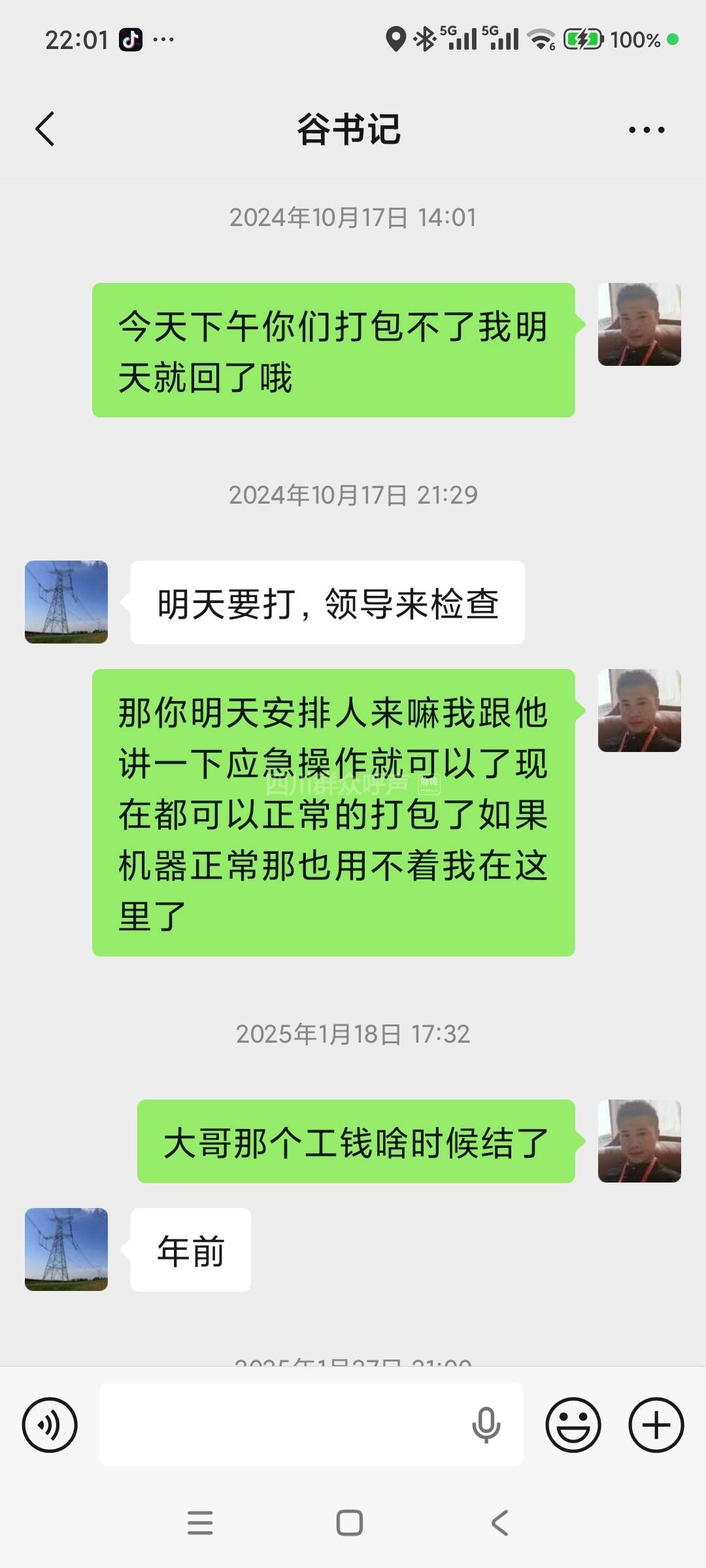Open the emoji sticker panel
This screenshot has height=1568, width=706.
573,1425
